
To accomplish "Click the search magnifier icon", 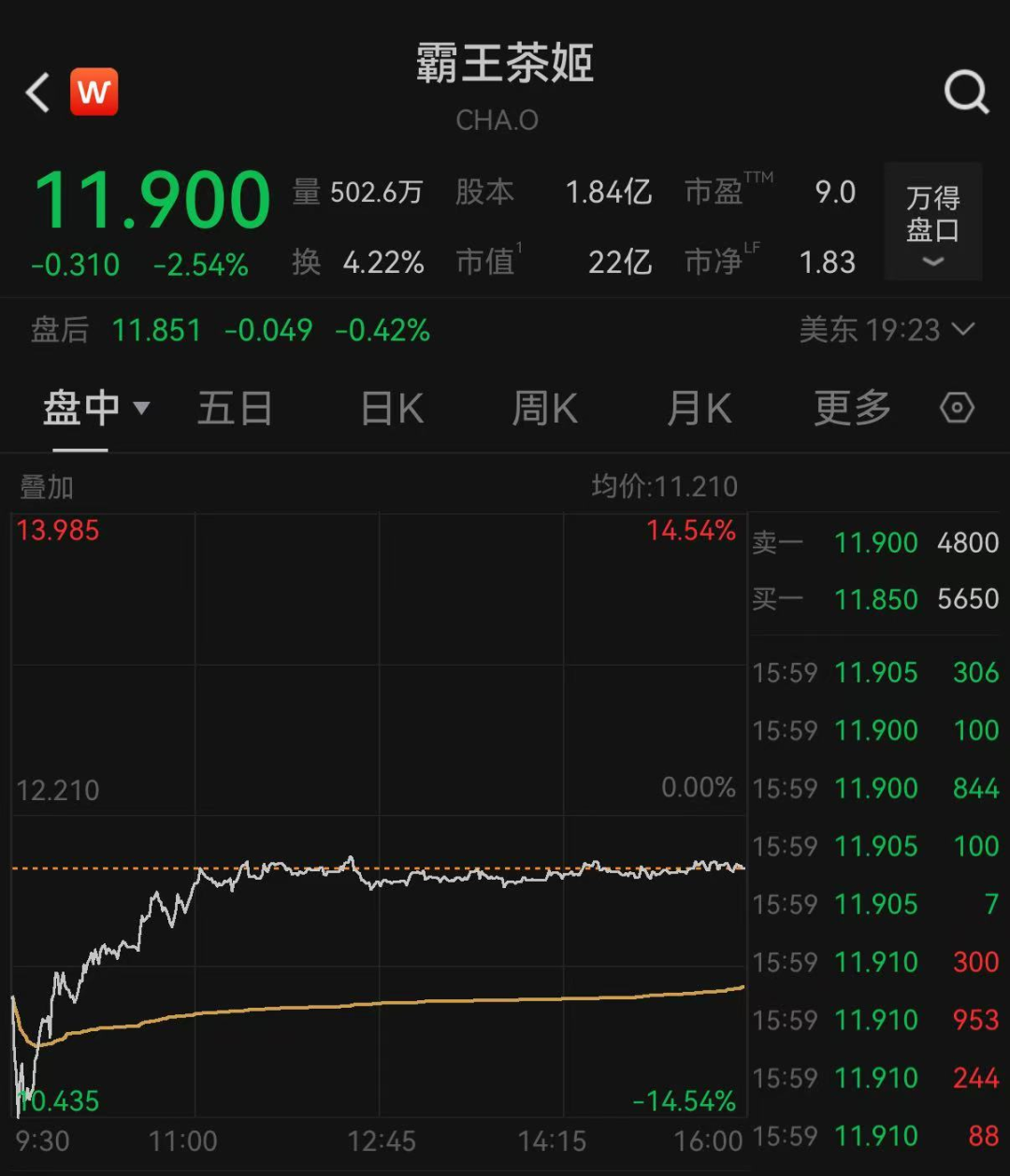I will coord(966,93).
